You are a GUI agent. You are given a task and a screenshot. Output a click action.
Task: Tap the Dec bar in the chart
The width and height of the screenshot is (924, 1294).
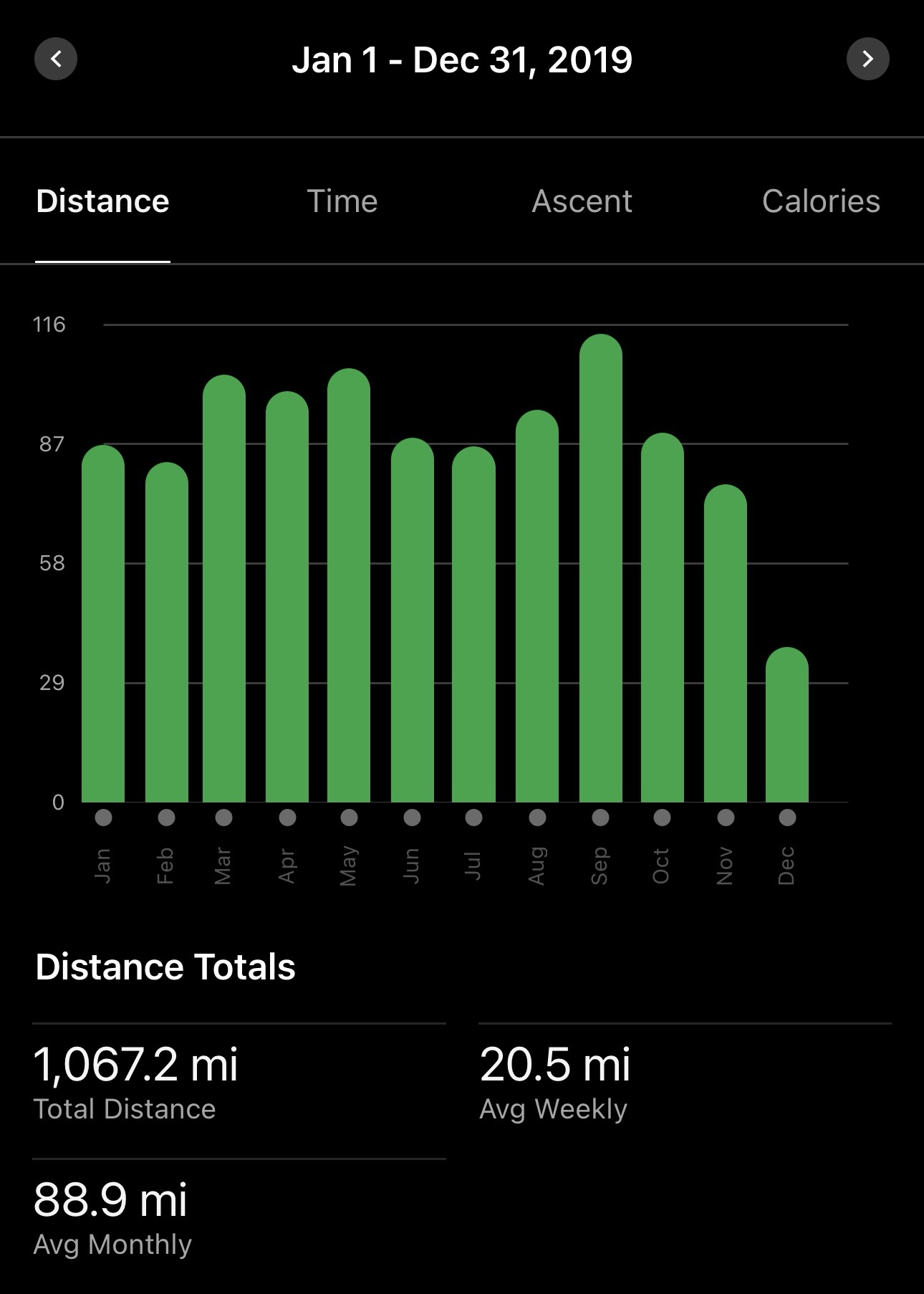click(786, 727)
